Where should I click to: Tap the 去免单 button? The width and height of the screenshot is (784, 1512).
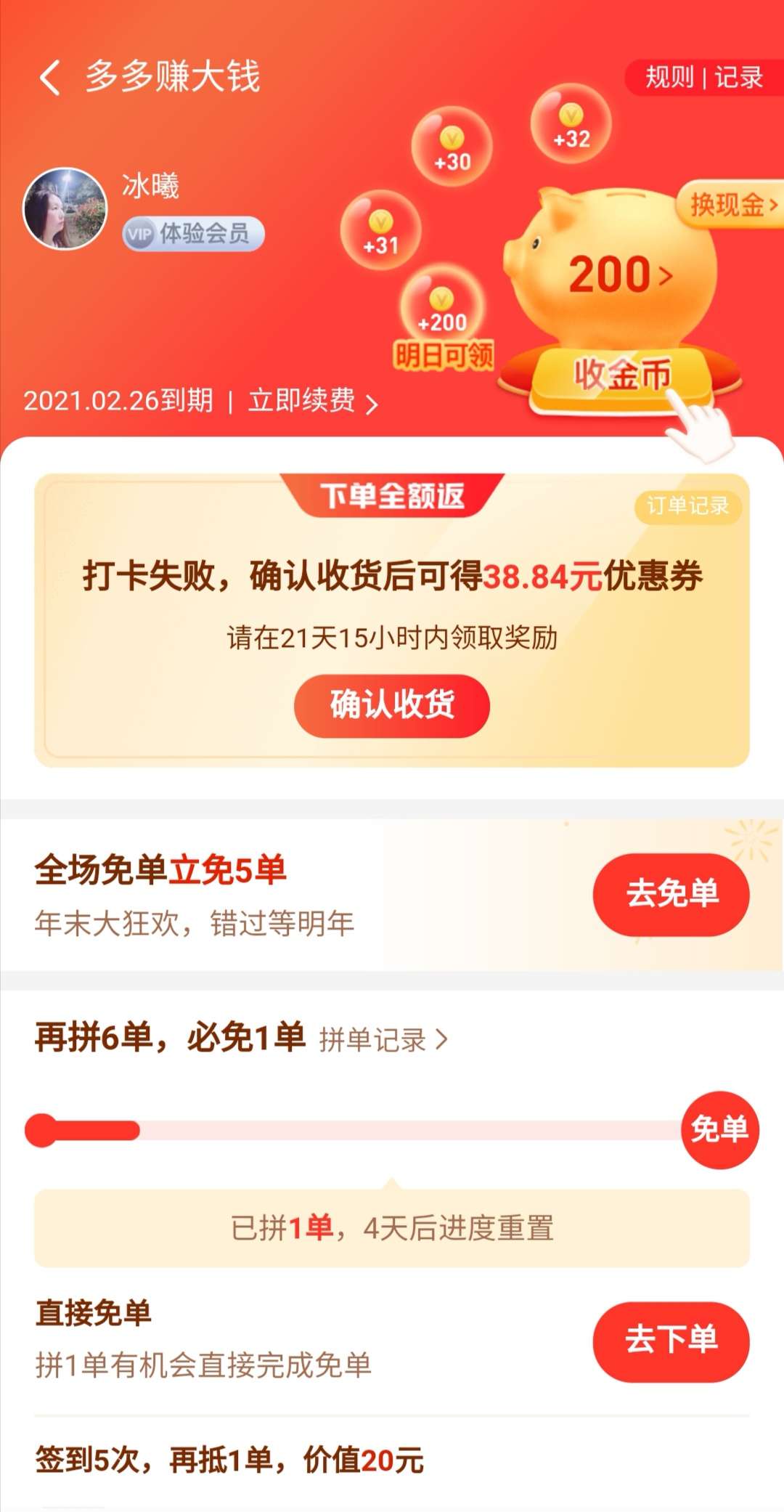pyautogui.click(x=671, y=894)
